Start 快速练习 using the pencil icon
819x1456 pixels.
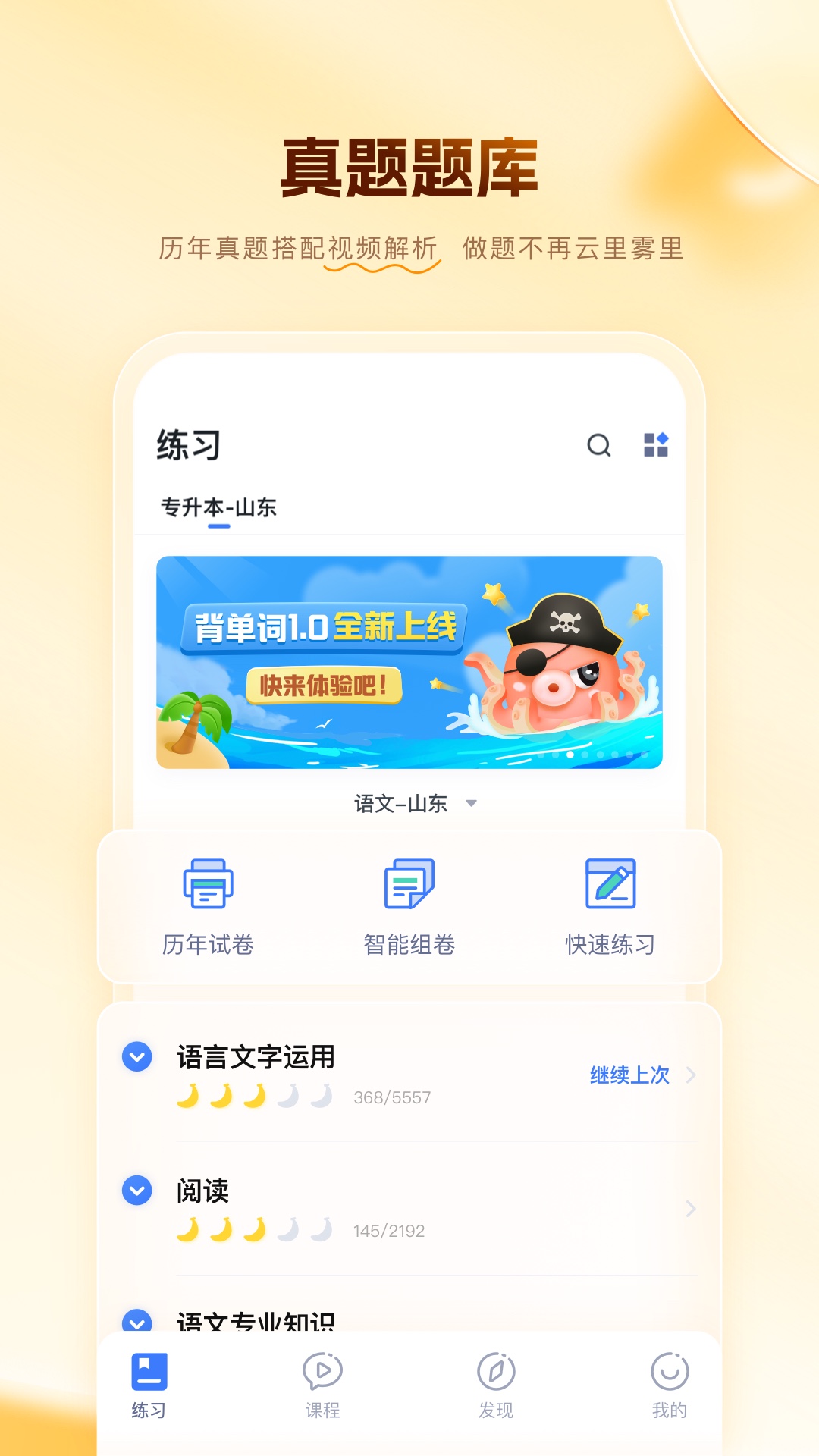[x=611, y=881]
